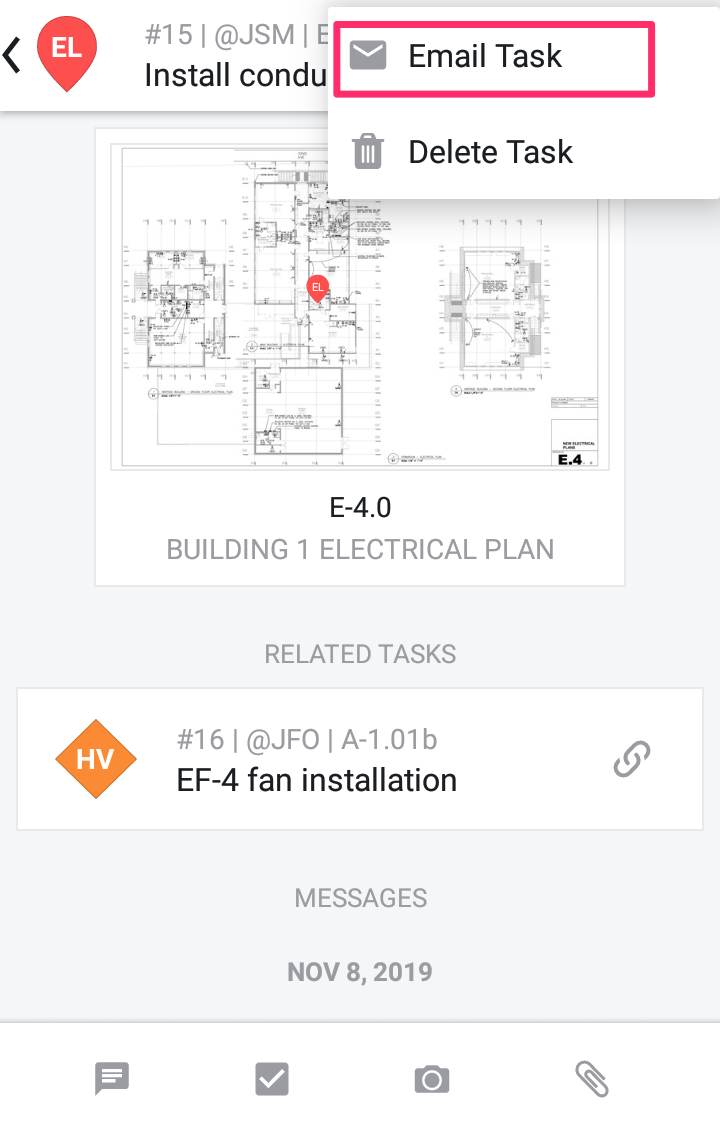Add a message with the chat icon
Image resolution: width=720 pixels, height=1122 pixels.
click(x=112, y=1079)
